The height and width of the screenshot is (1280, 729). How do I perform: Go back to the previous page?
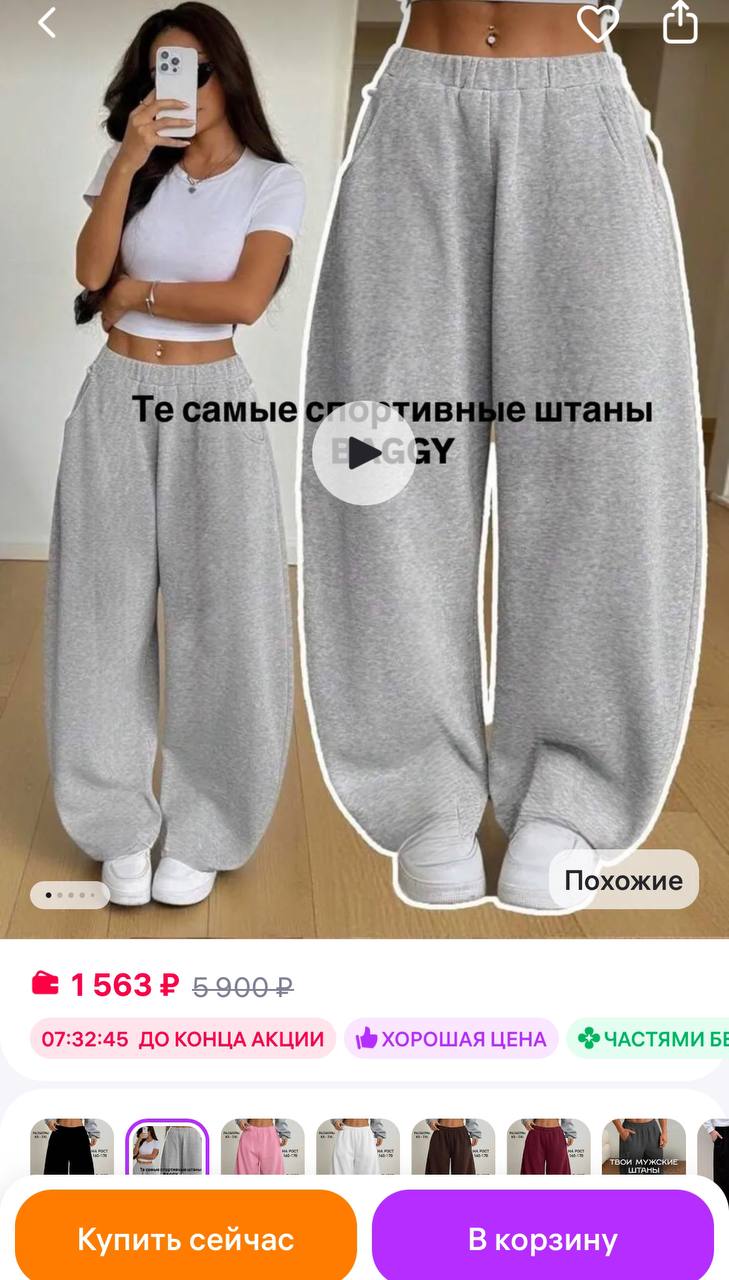46,22
